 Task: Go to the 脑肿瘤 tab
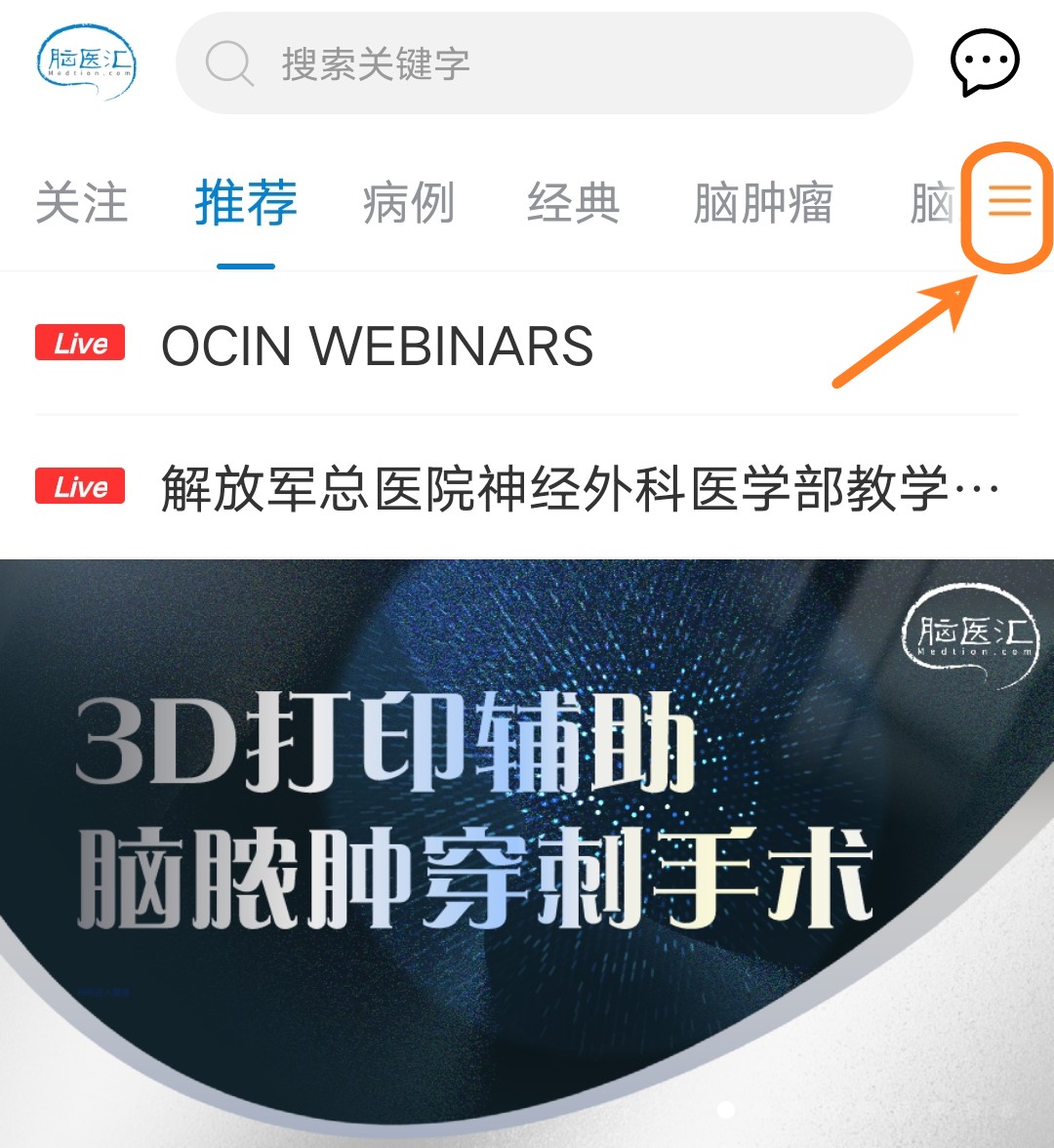[763, 204]
